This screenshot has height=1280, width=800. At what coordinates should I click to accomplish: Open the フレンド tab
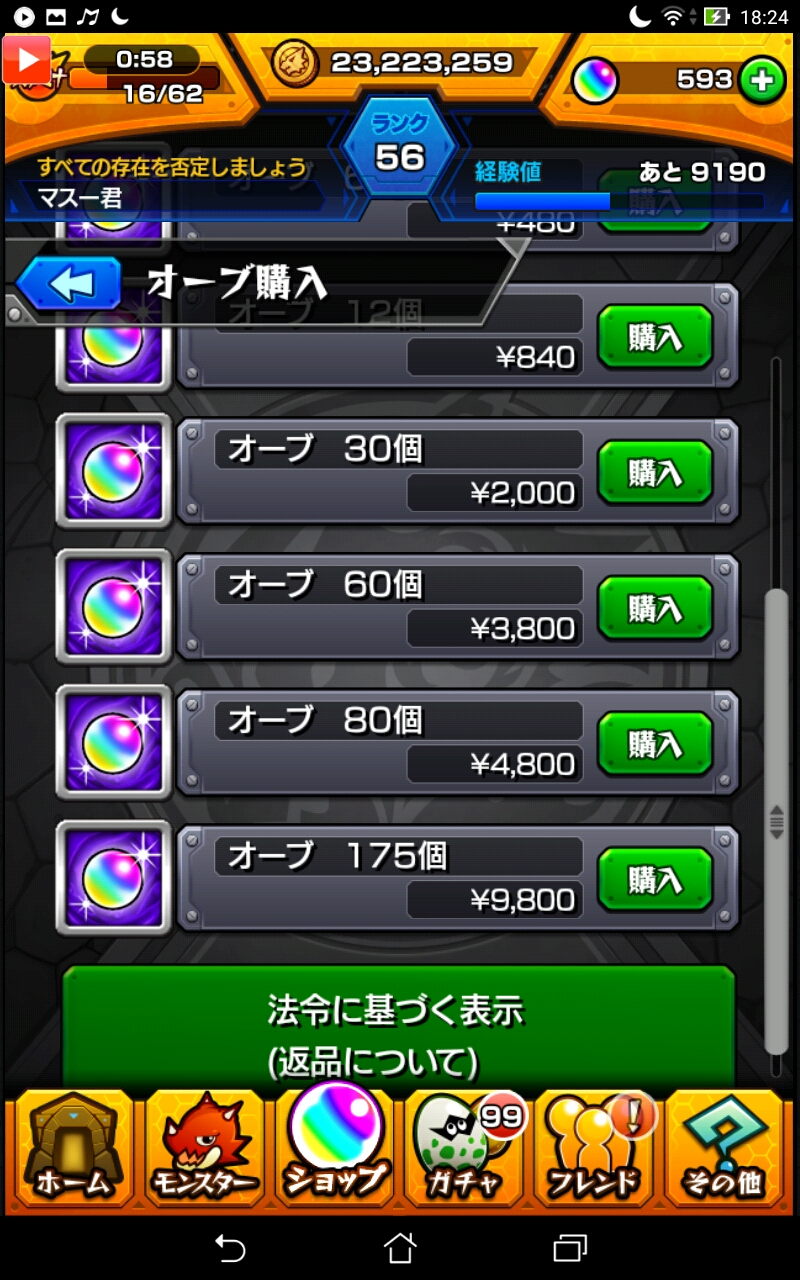pyautogui.click(x=594, y=1150)
